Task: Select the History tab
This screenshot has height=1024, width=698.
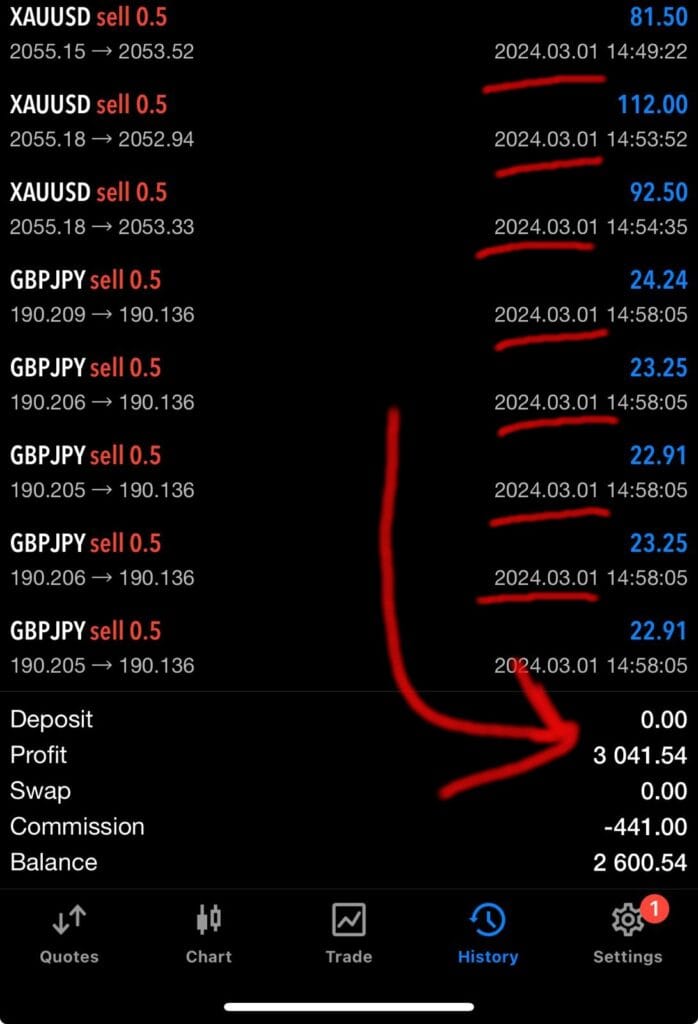Action: click(488, 934)
